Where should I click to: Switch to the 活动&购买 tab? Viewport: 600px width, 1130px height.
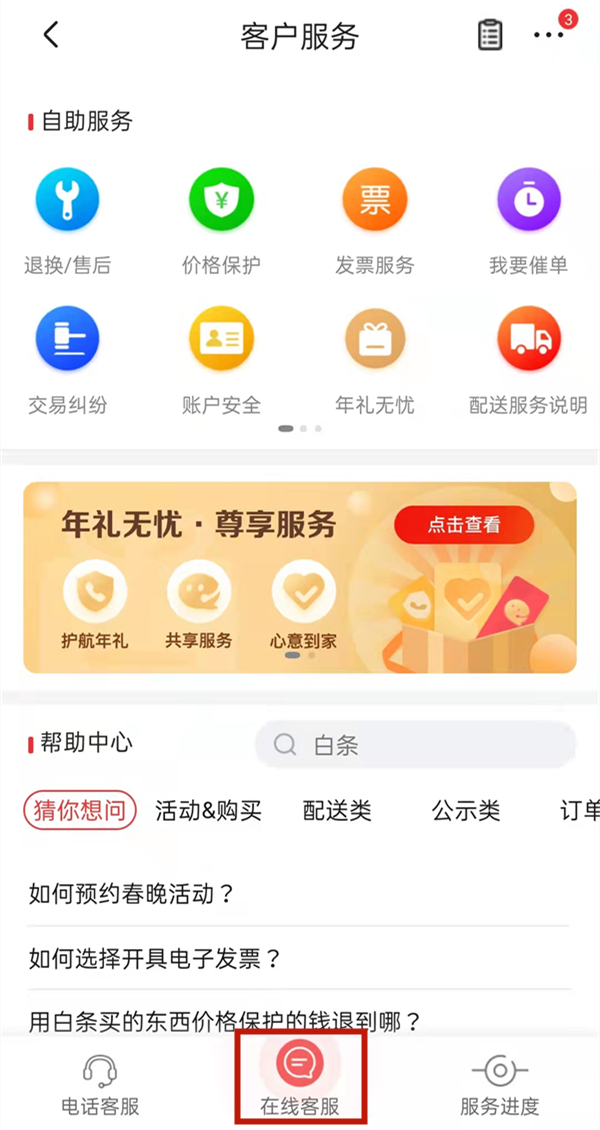(x=208, y=811)
